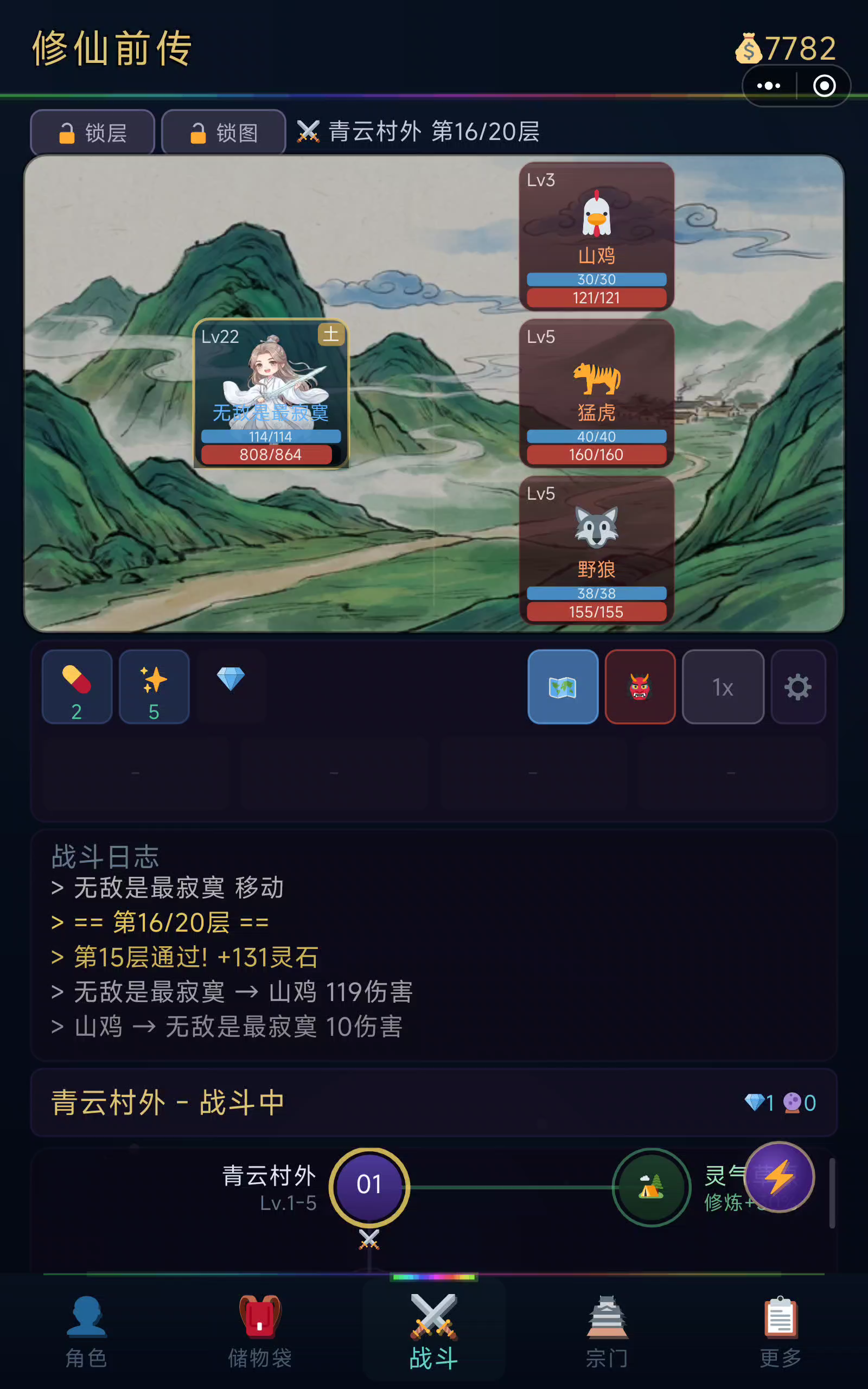Select stage node 01 青云村外
The width and height of the screenshot is (868, 1389).
click(x=369, y=1184)
